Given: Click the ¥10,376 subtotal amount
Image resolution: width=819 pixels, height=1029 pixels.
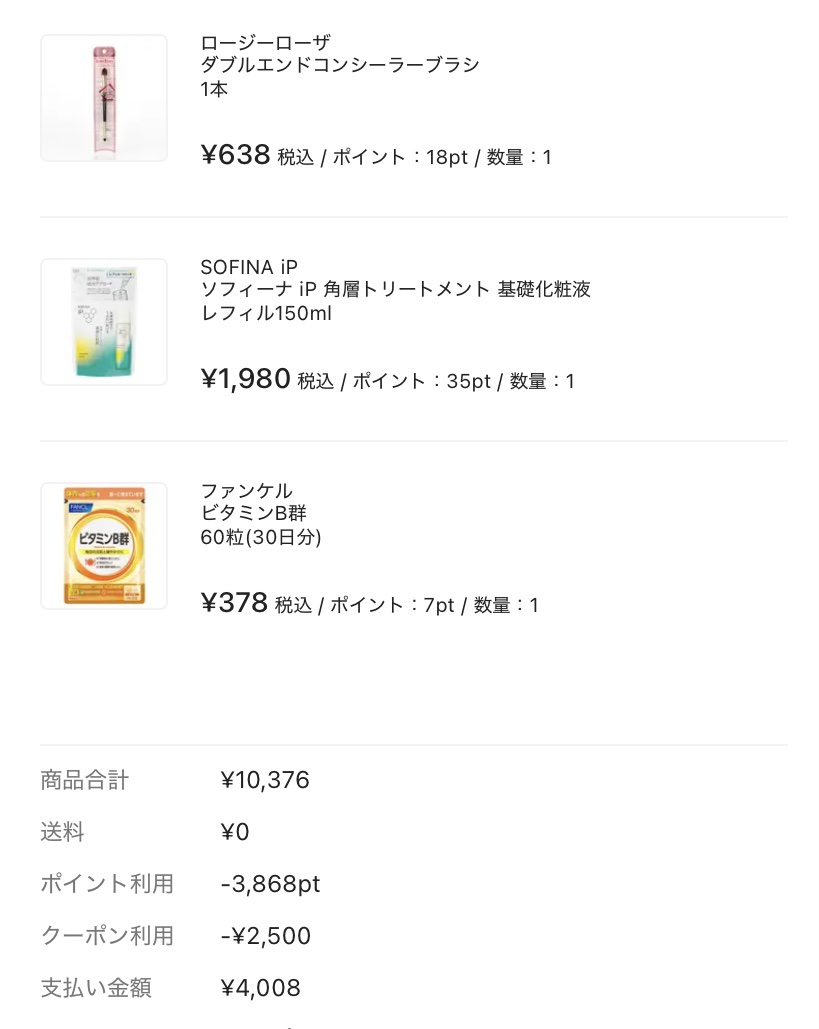Looking at the screenshot, I should tap(262, 780).
